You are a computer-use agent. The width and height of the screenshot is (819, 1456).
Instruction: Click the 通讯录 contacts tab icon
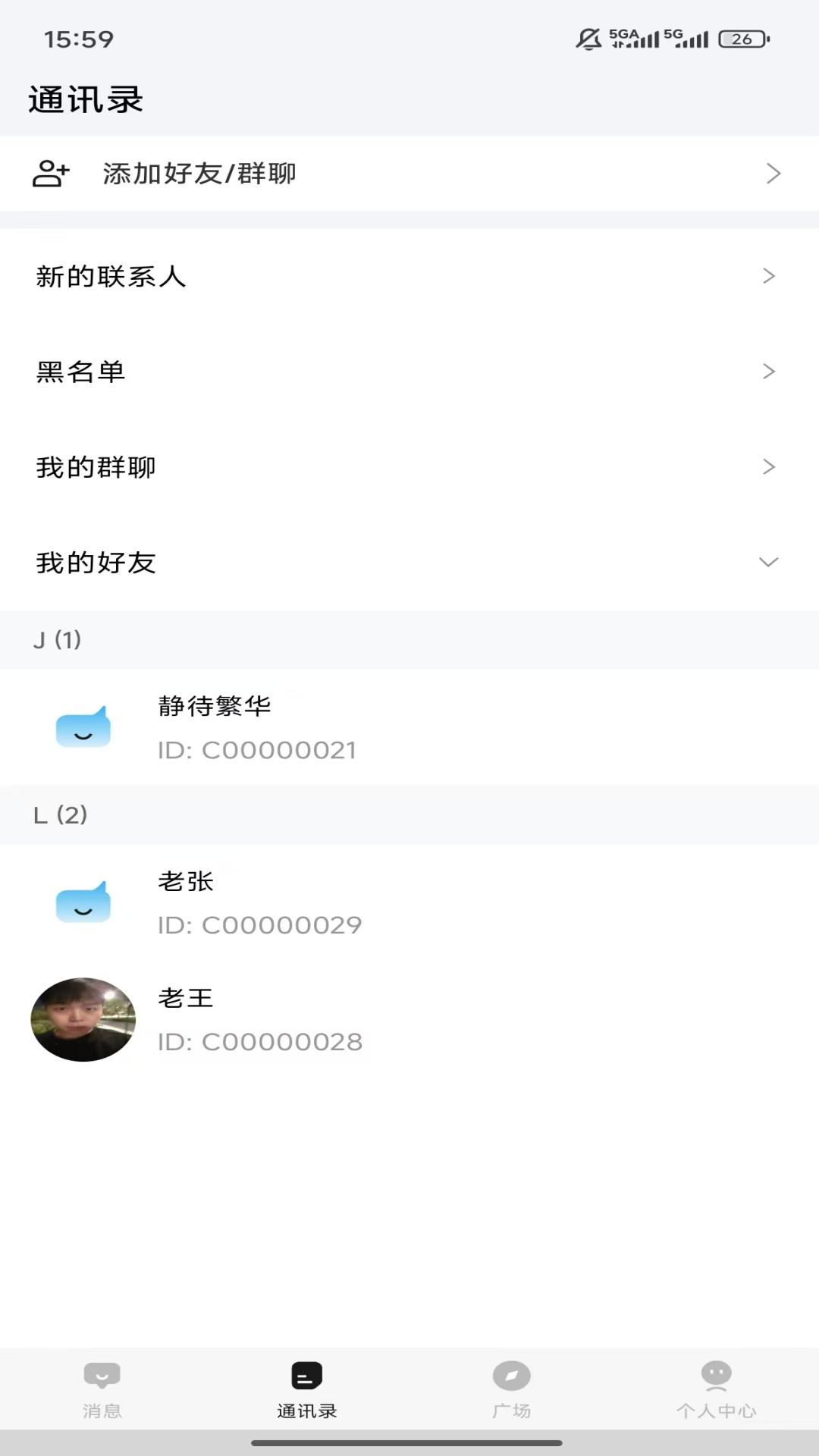pos(306,1374)
